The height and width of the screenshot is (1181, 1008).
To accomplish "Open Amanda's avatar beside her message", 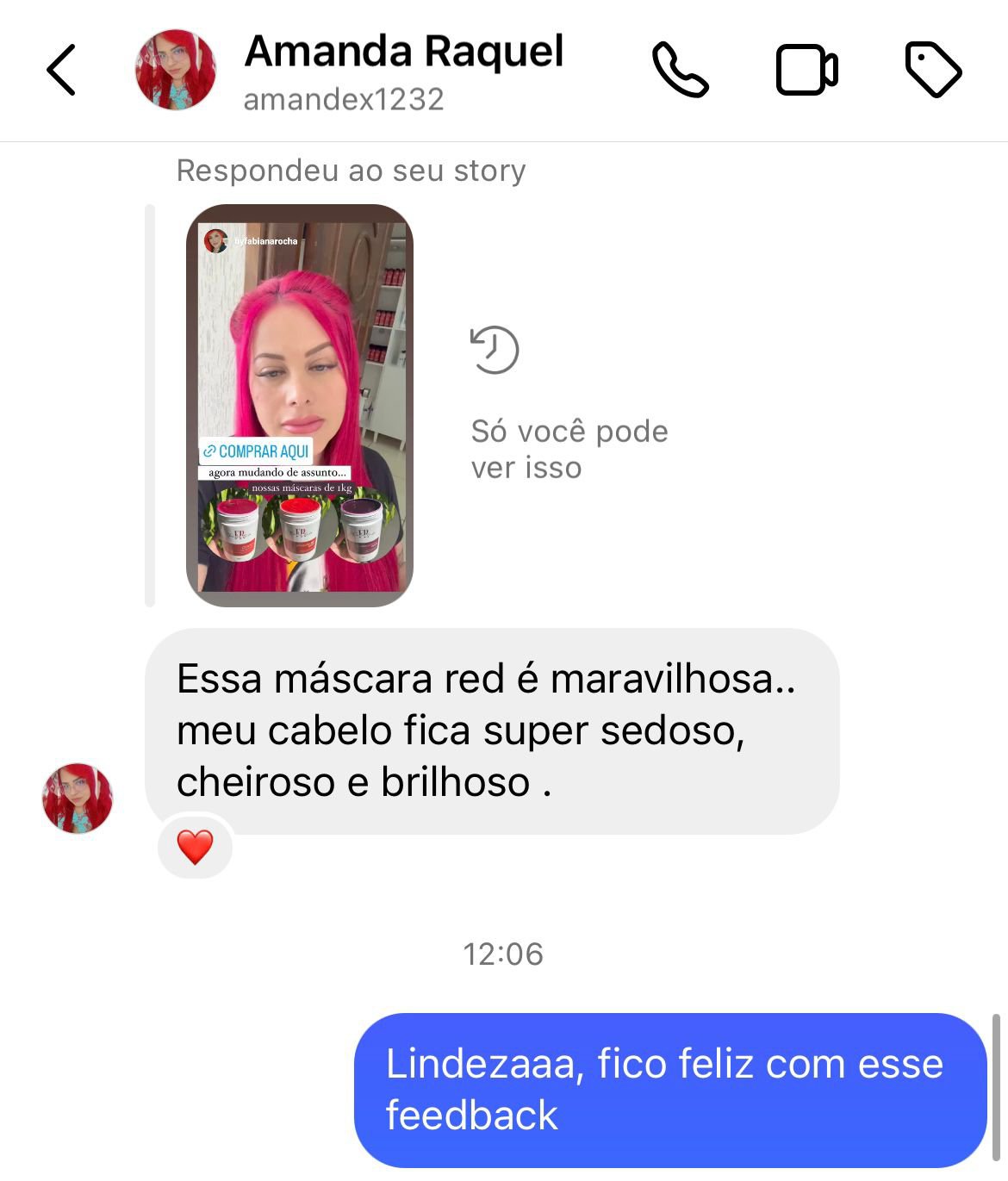I will click(78, 798).
